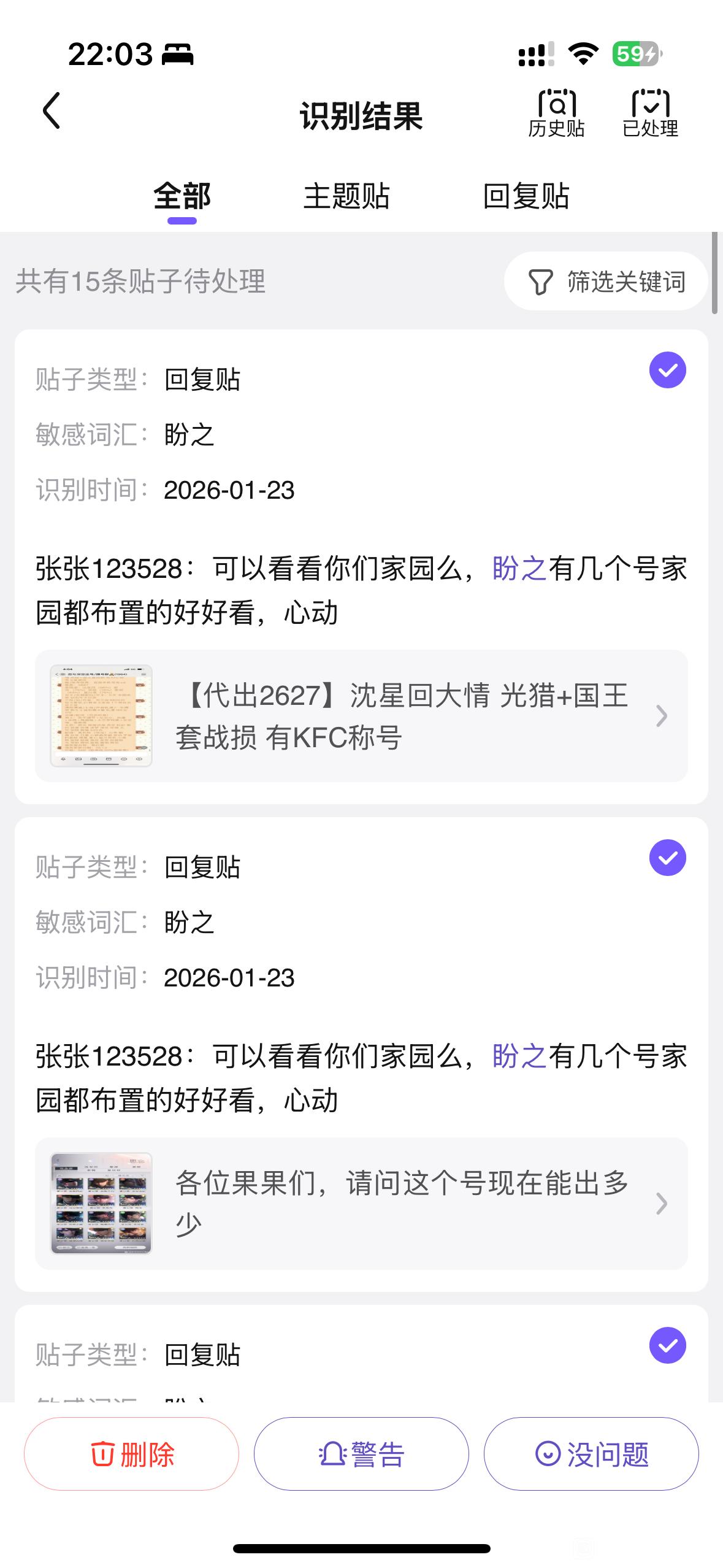This screenshot has width=723, height=1568.
Task: Switch to the 主题贴 tab
Action: [346, 197]
